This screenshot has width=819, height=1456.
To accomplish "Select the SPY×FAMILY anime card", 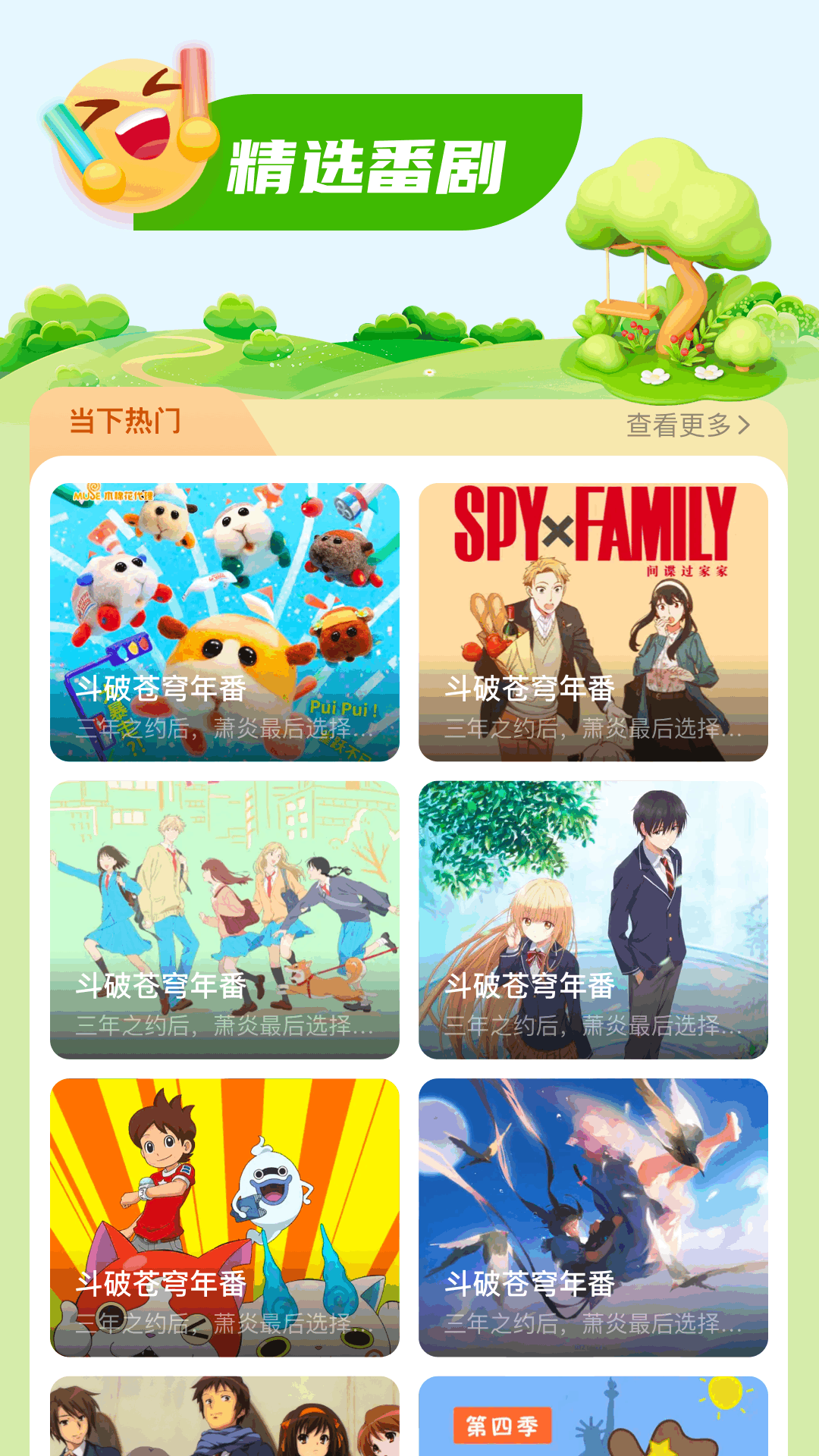I will [593, 622].
